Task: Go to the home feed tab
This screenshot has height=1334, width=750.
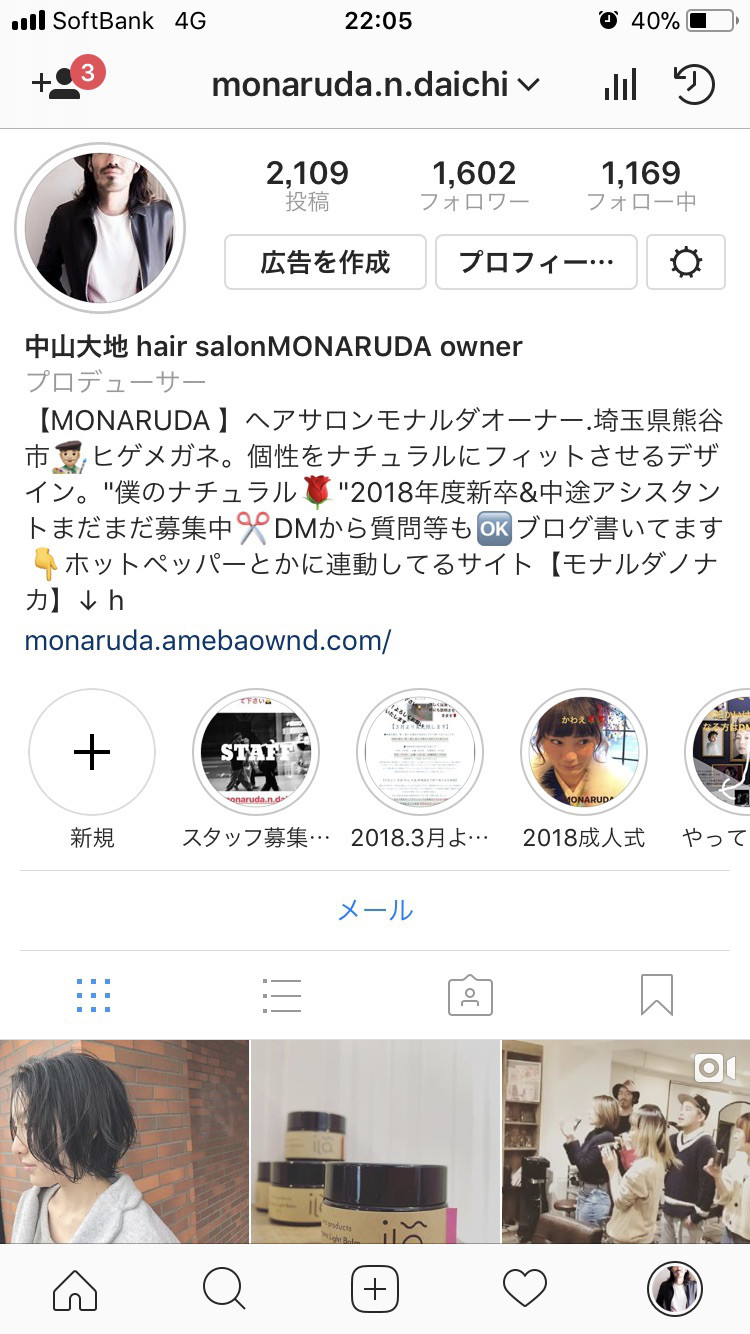Action: 75,1289
